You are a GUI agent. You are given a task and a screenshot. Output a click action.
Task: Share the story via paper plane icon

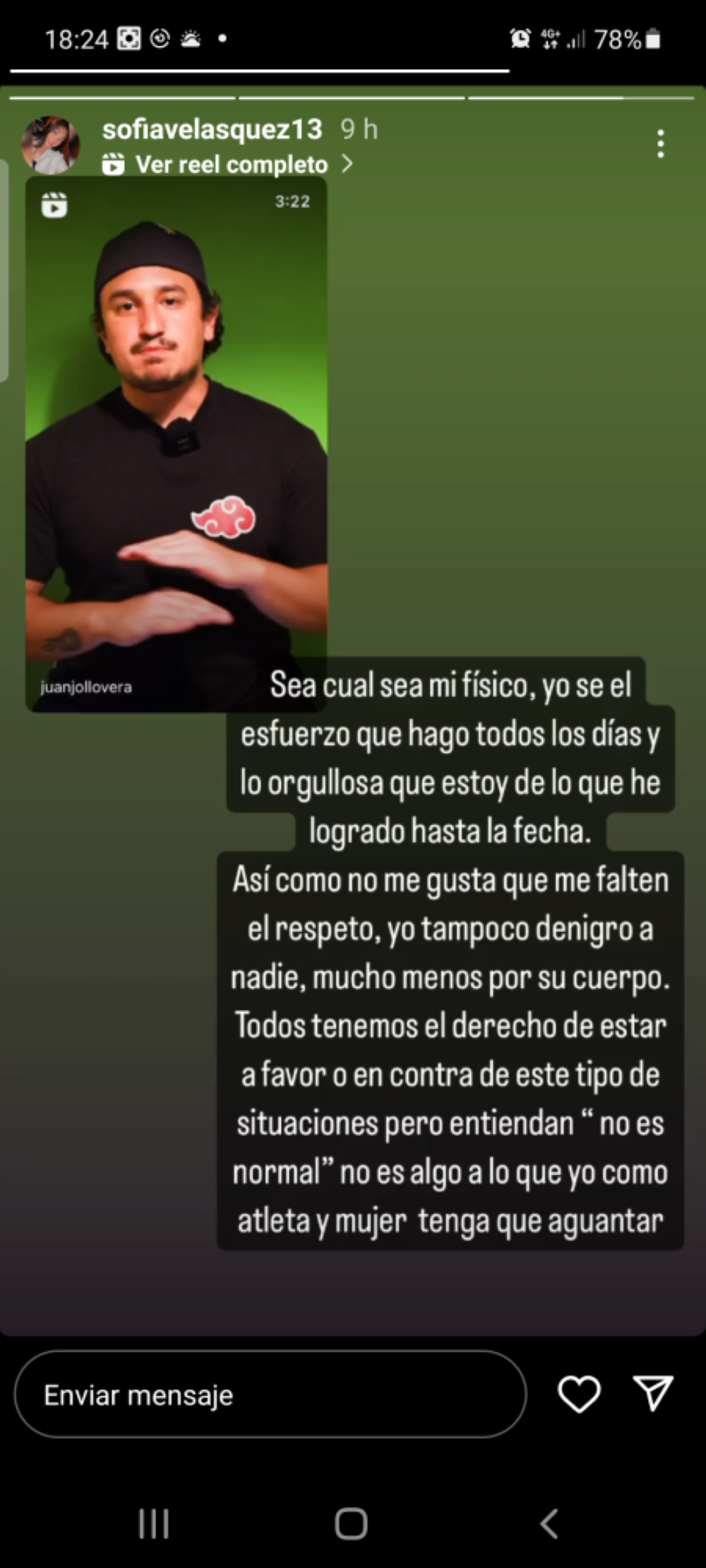click(x=653, y=1393)
